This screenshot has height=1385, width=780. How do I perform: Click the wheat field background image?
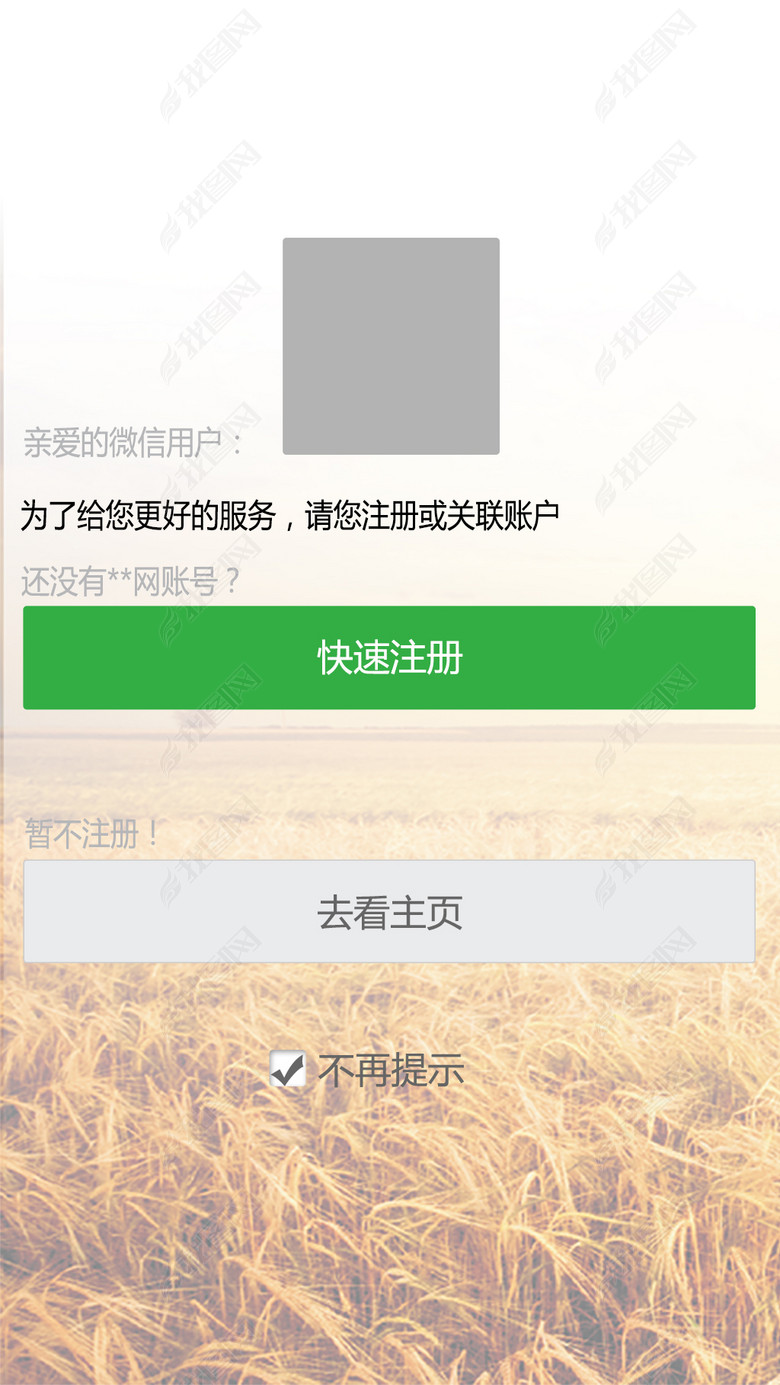tap(390, 1250)
